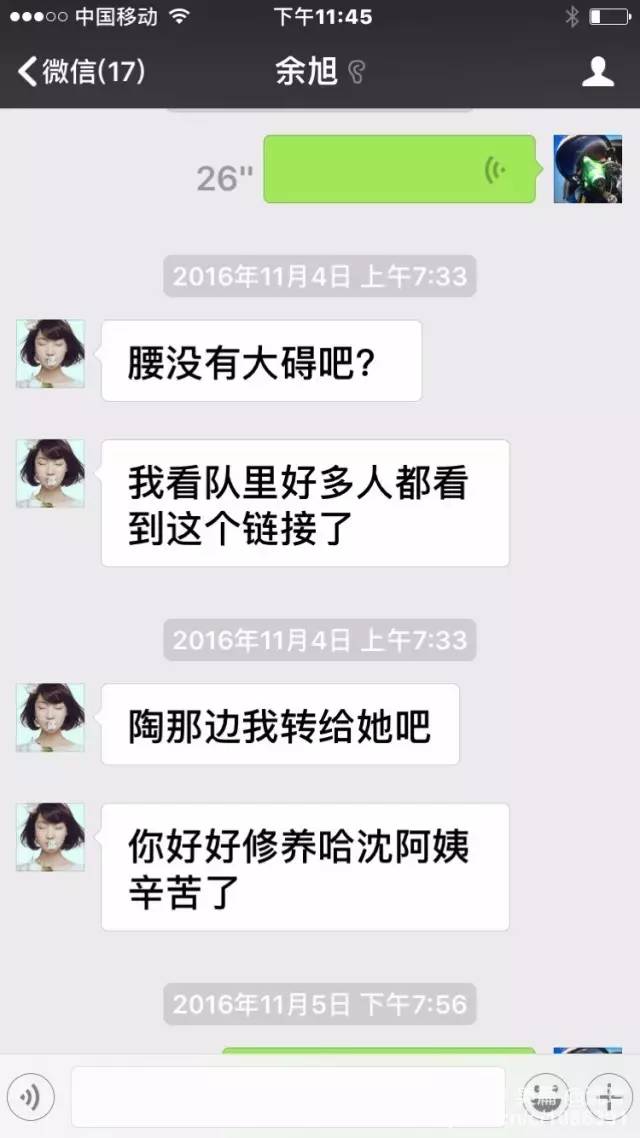Open sender's avatar next to 腰没有大碍吧？
This screenshot has width=640, height=1138.
(x=50, y=354)
